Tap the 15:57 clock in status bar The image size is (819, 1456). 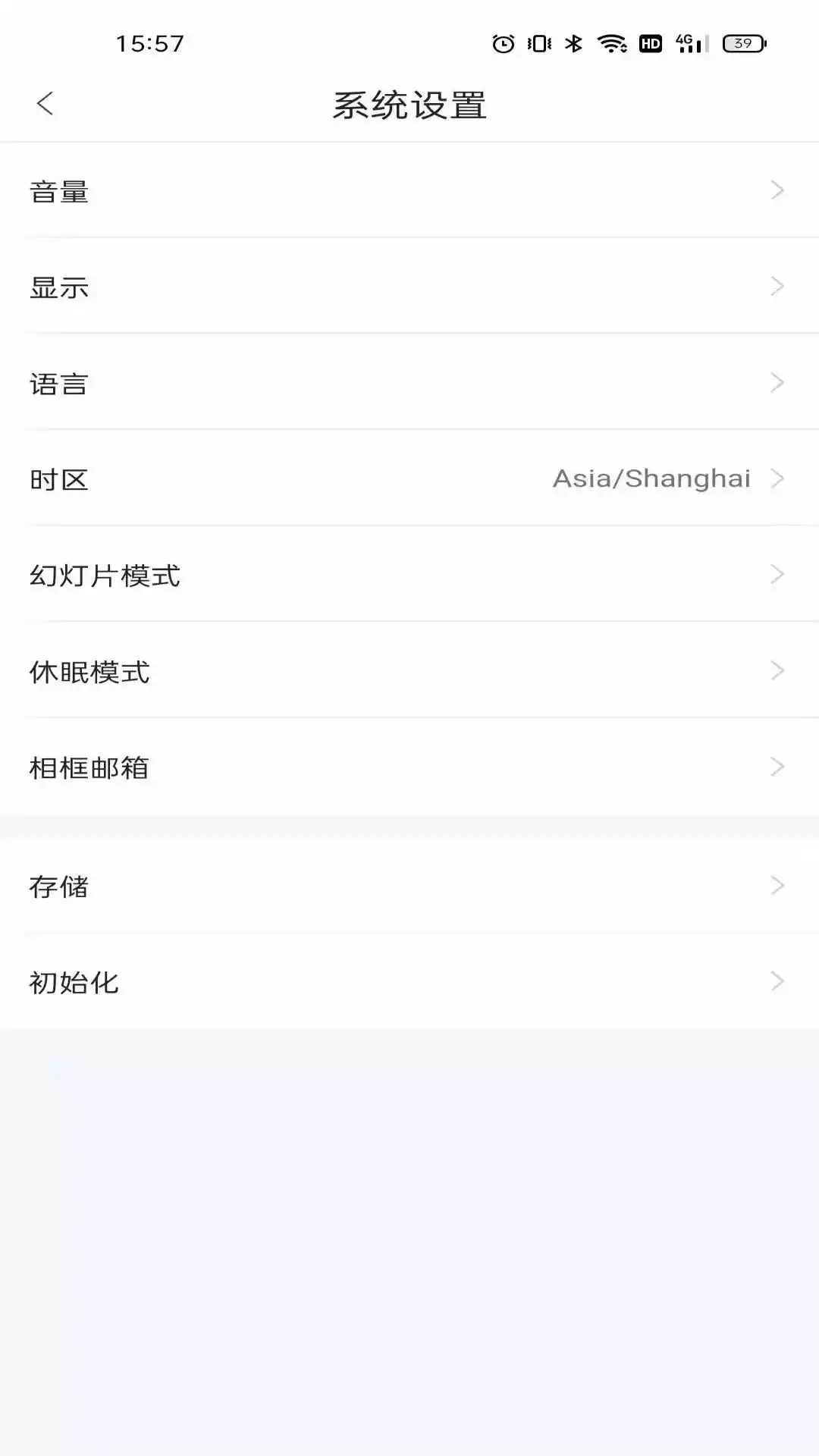pyautogui.click(x=149, y=43)
